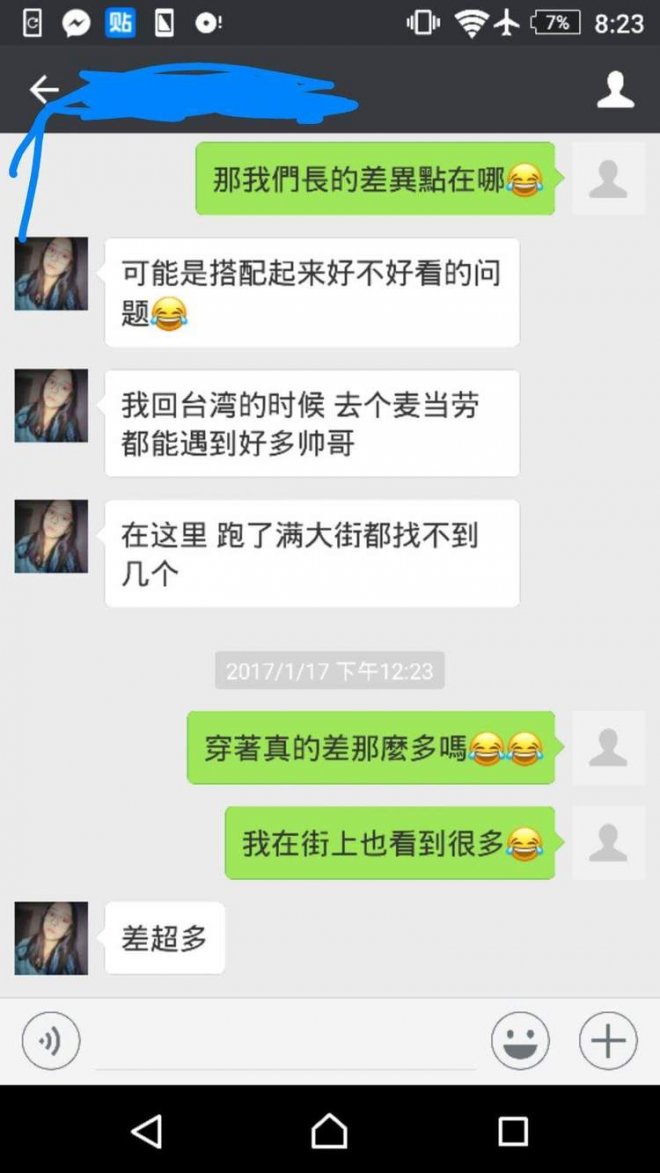
Task: Open sender avatar beside 差超多 message
Action: (51, 938)
